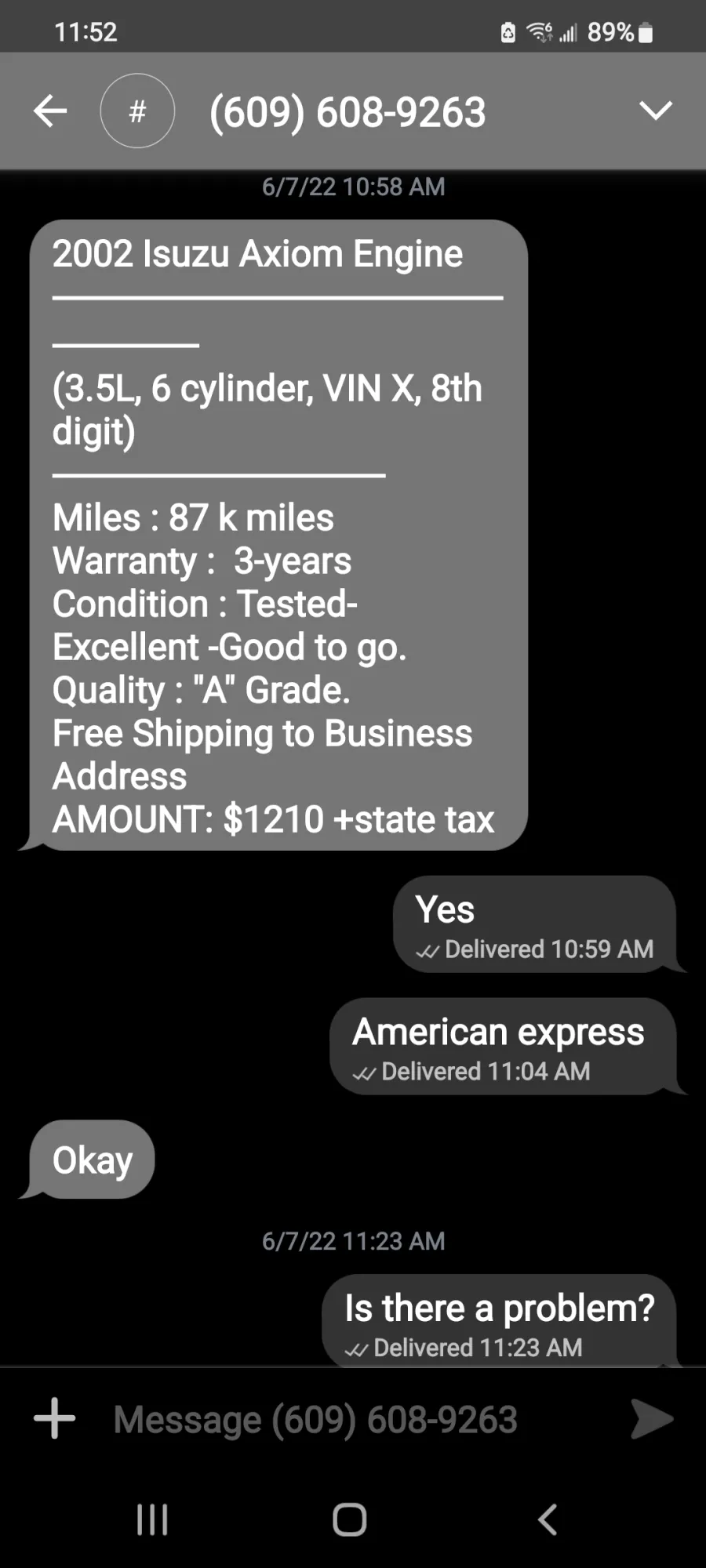This screenshot has height=1568, width=706.
Task: Go back using the header arrow
Action: point(50,111)
